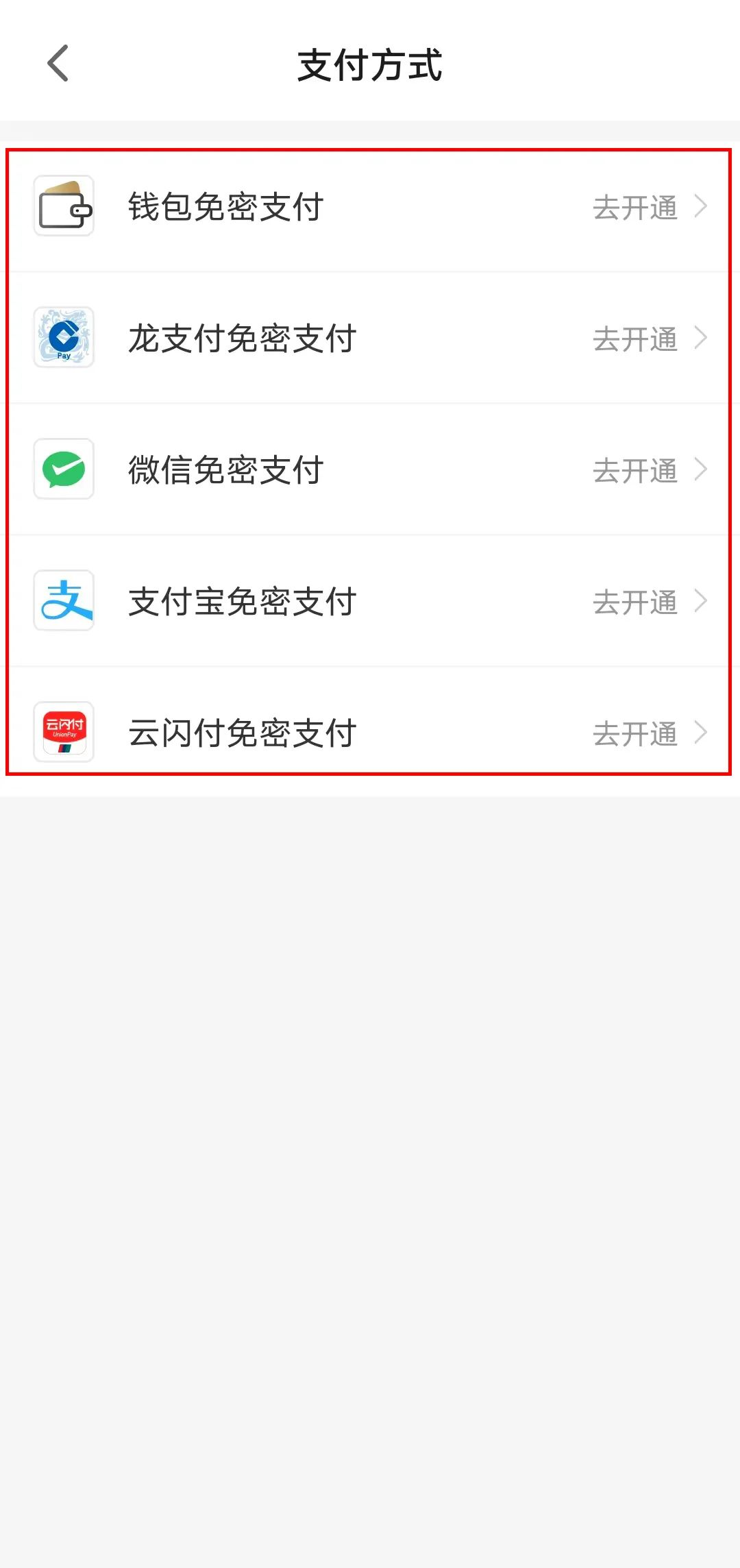Activate 去开通 for 微信免密支付
Image resolution: width=740 pixels, height=1568 pixels.
tap(635, 470)
